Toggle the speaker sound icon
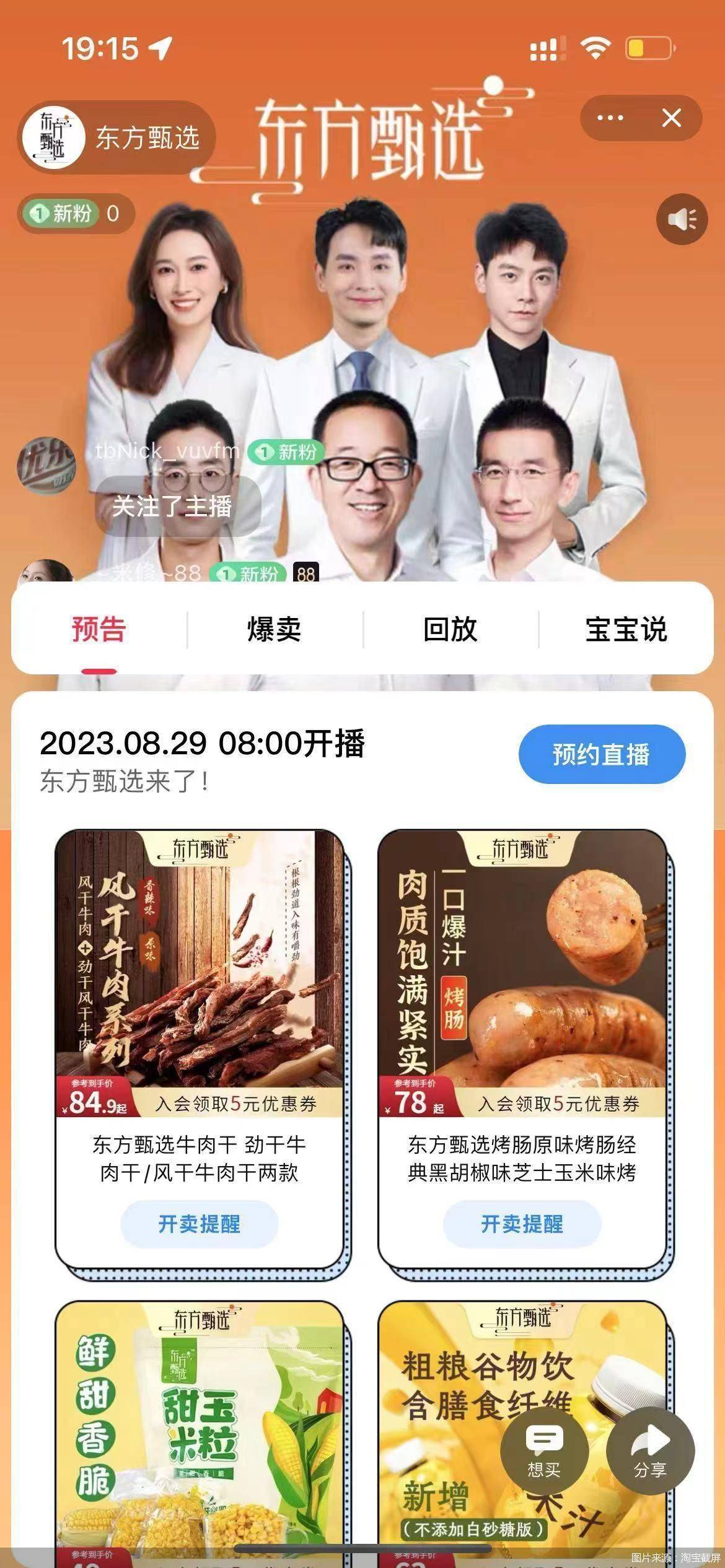 click(682, 219)
